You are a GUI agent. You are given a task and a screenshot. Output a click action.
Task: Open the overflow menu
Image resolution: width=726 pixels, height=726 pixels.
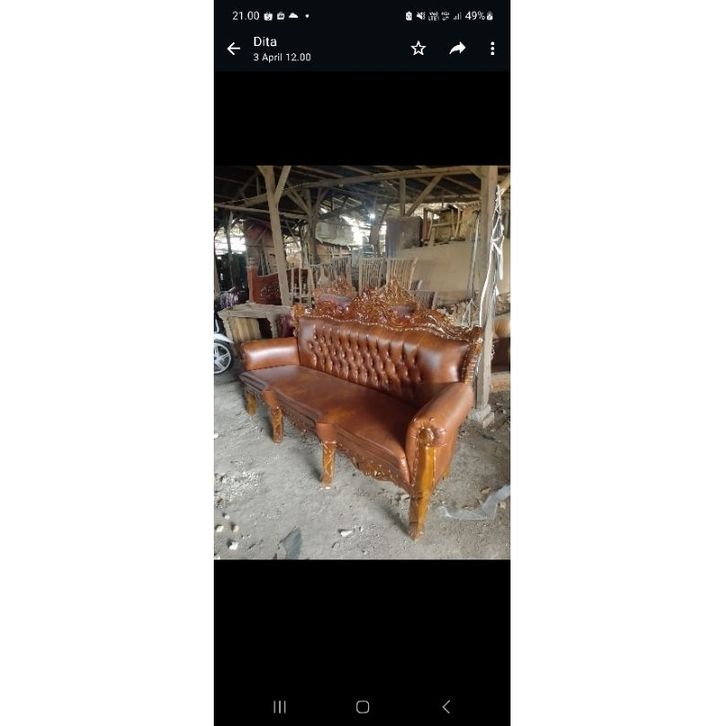tap(492, 48)
